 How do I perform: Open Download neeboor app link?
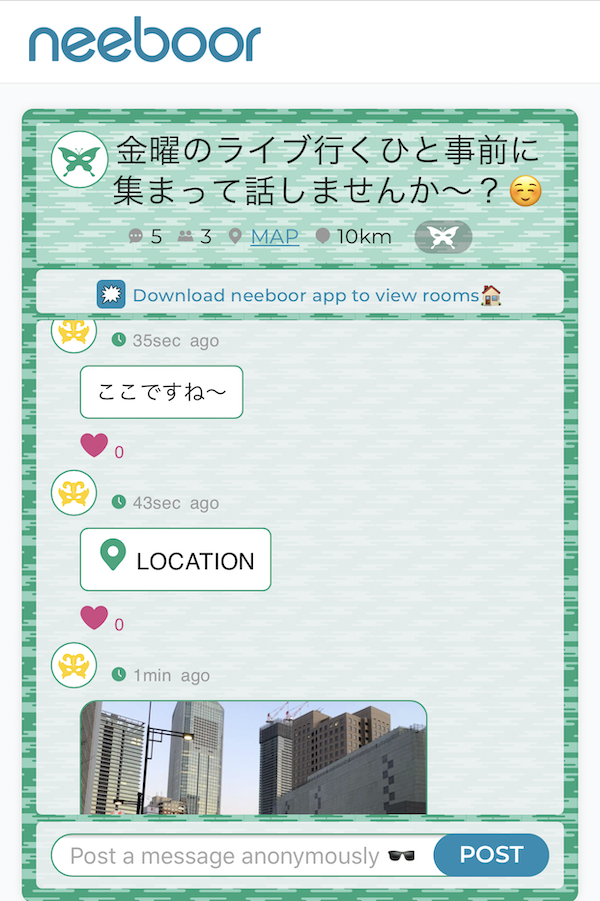point(305,295)
